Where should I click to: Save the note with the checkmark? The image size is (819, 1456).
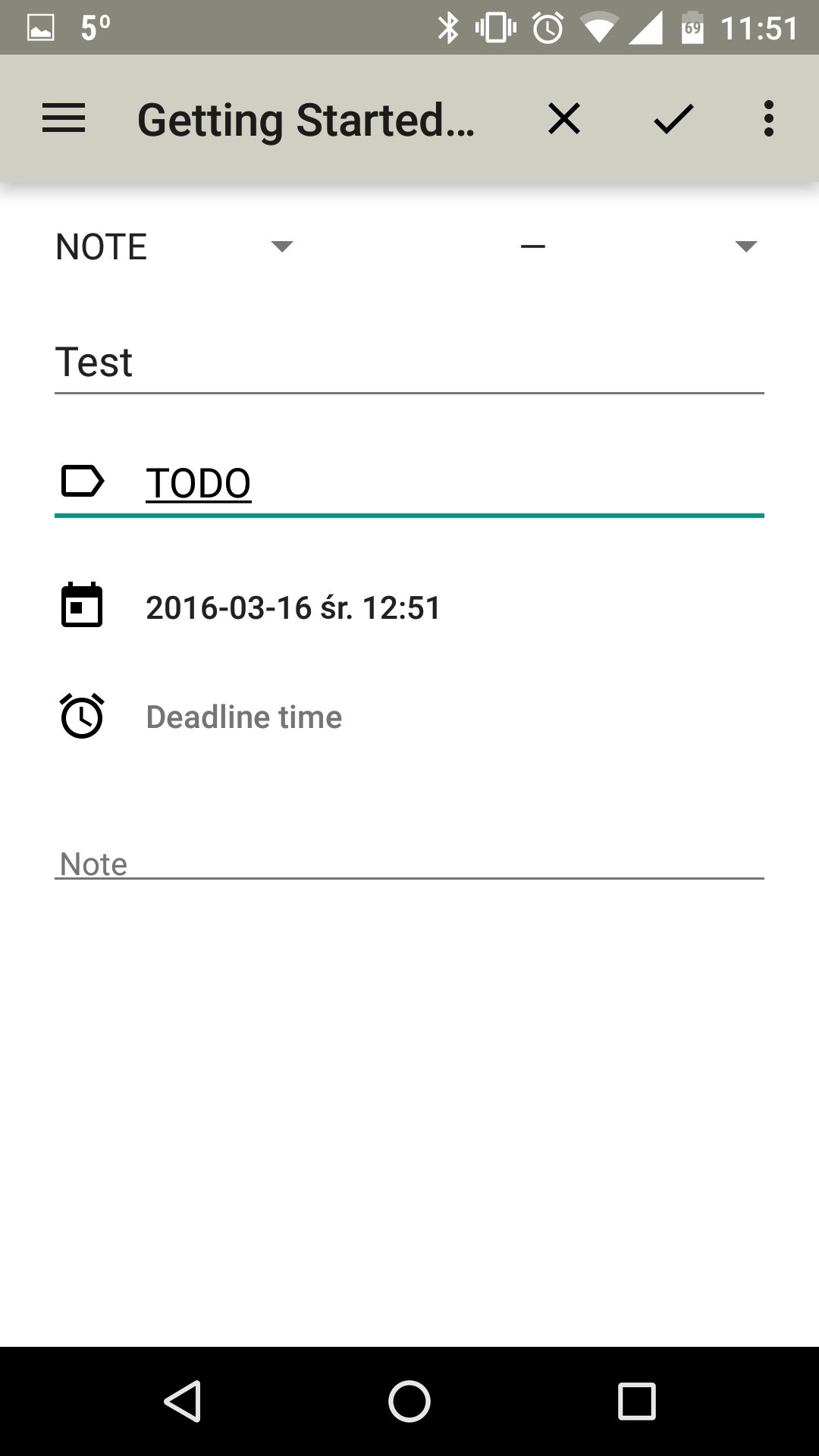pos(673,118)
